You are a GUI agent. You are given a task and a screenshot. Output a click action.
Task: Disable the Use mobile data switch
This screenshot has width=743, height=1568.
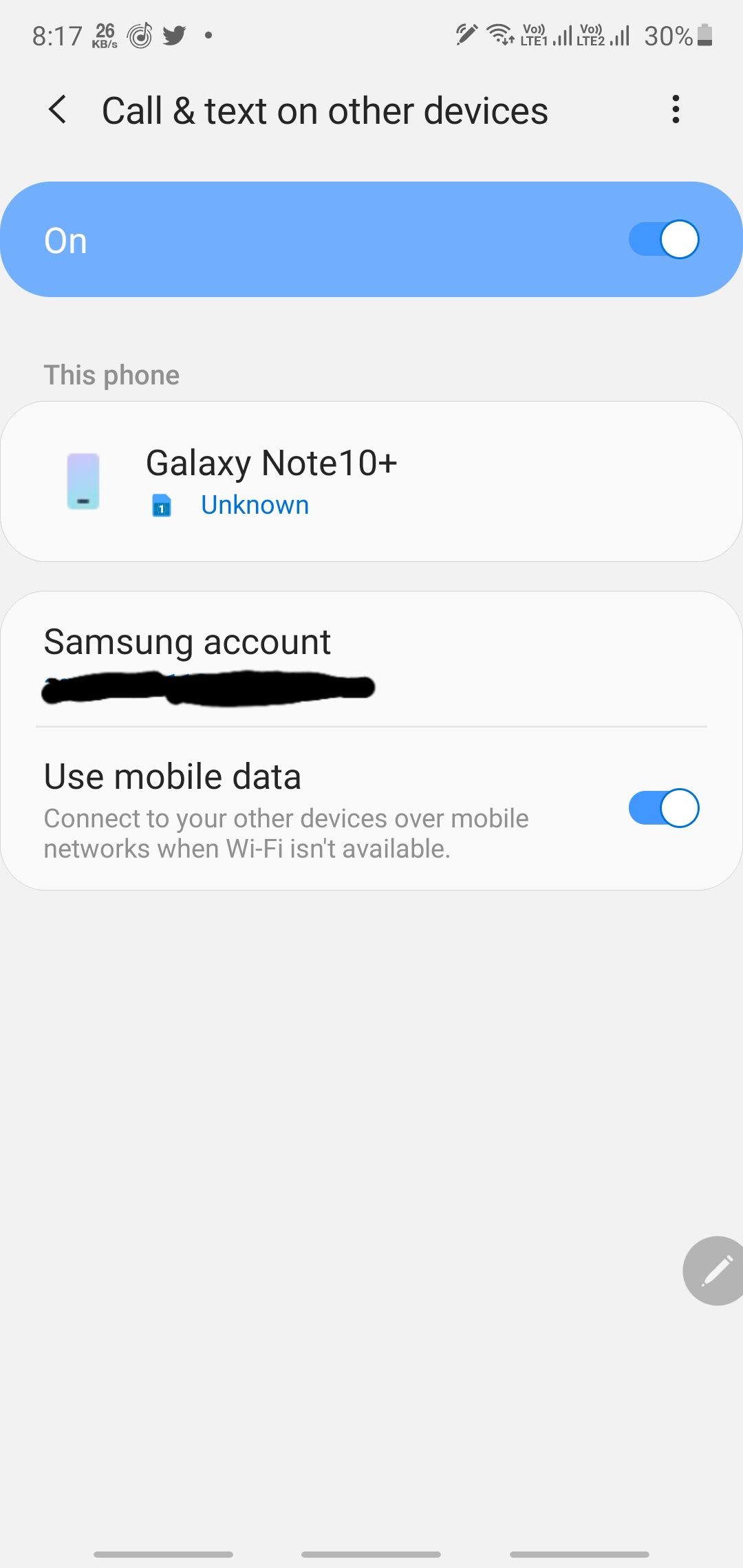[663, 808]
